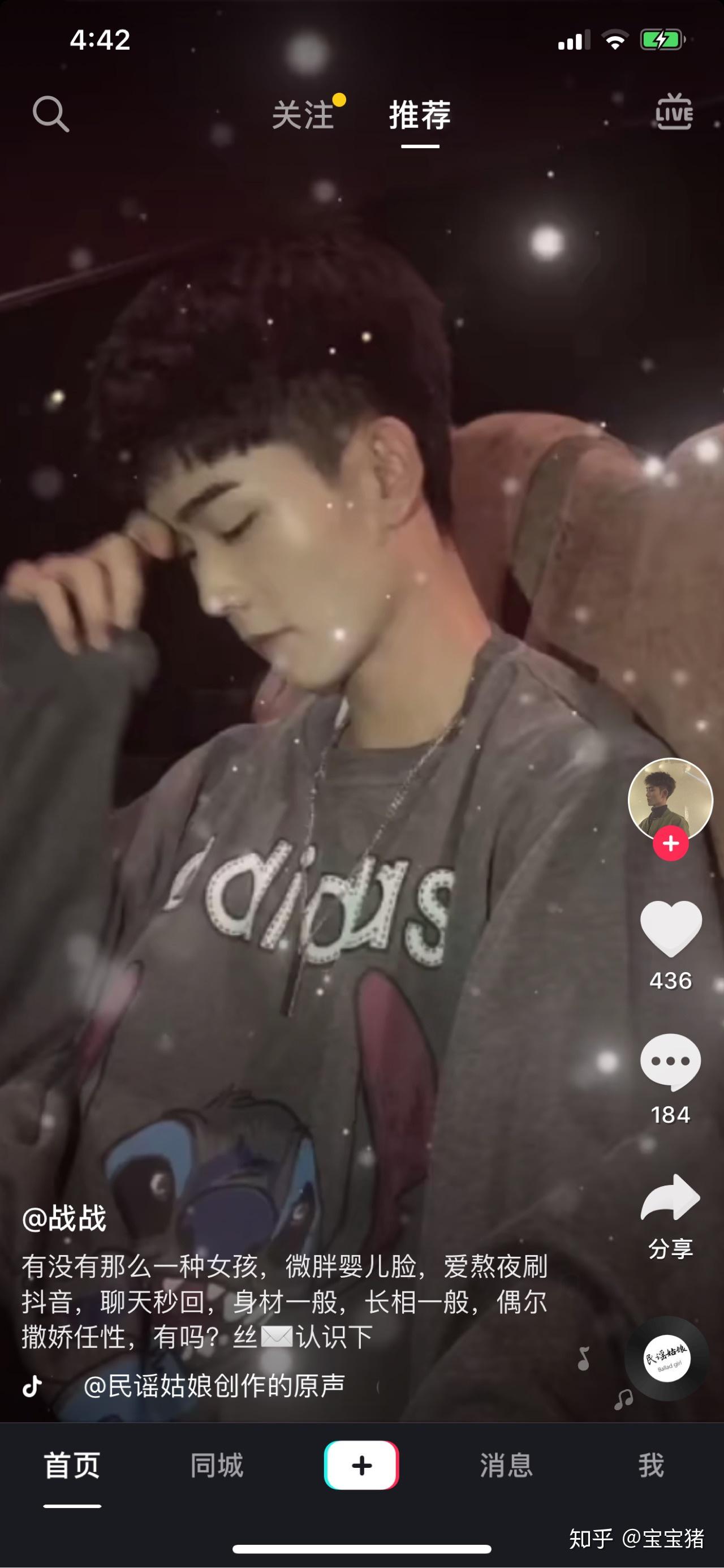The image size is (724, 1568).
Task: Create a new video with plus button
Action: click(362, 1465)
